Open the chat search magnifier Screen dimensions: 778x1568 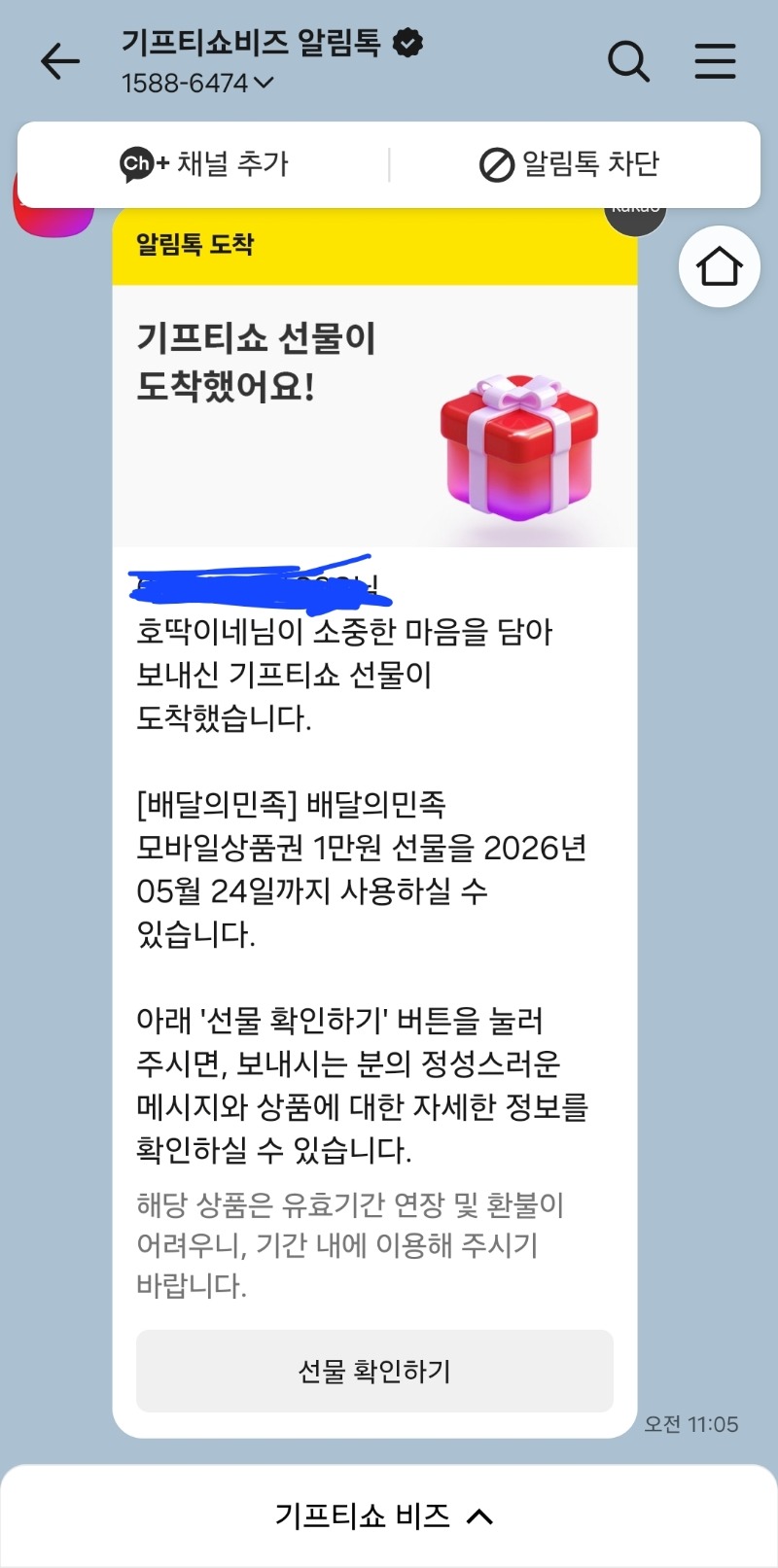click(628, 62)
